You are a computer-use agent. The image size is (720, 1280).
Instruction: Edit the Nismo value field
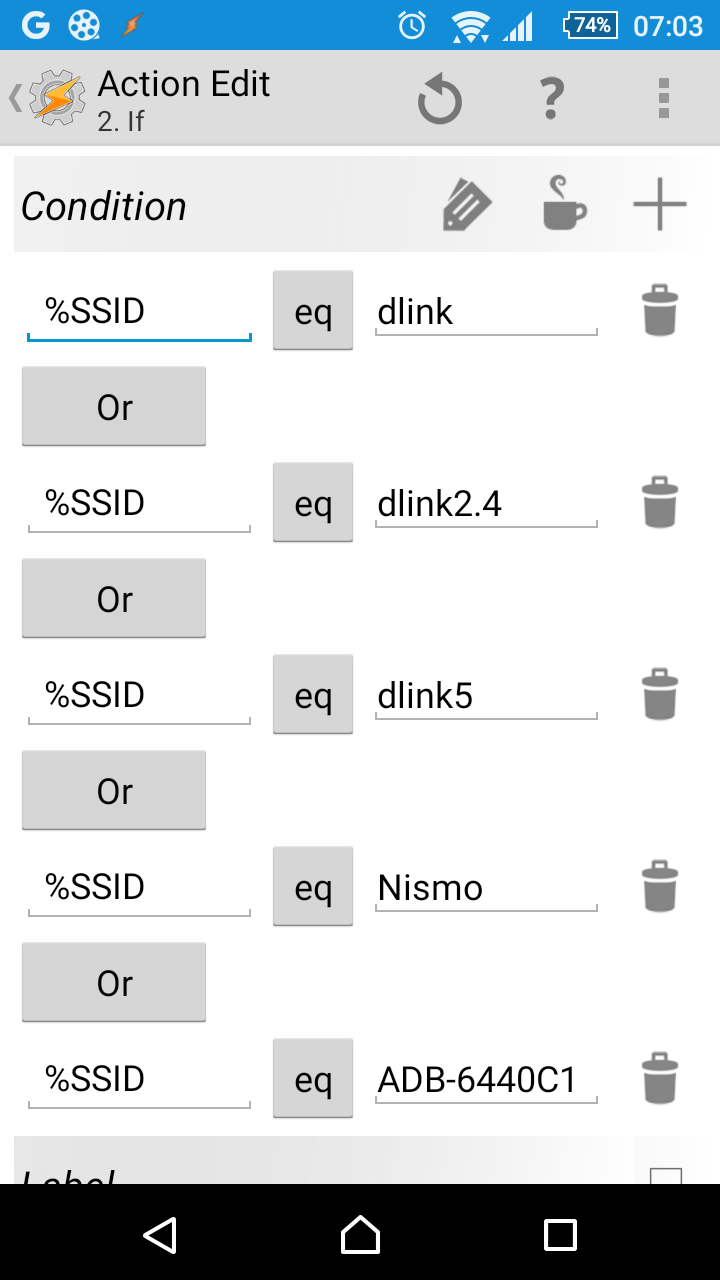click(486, 888)
